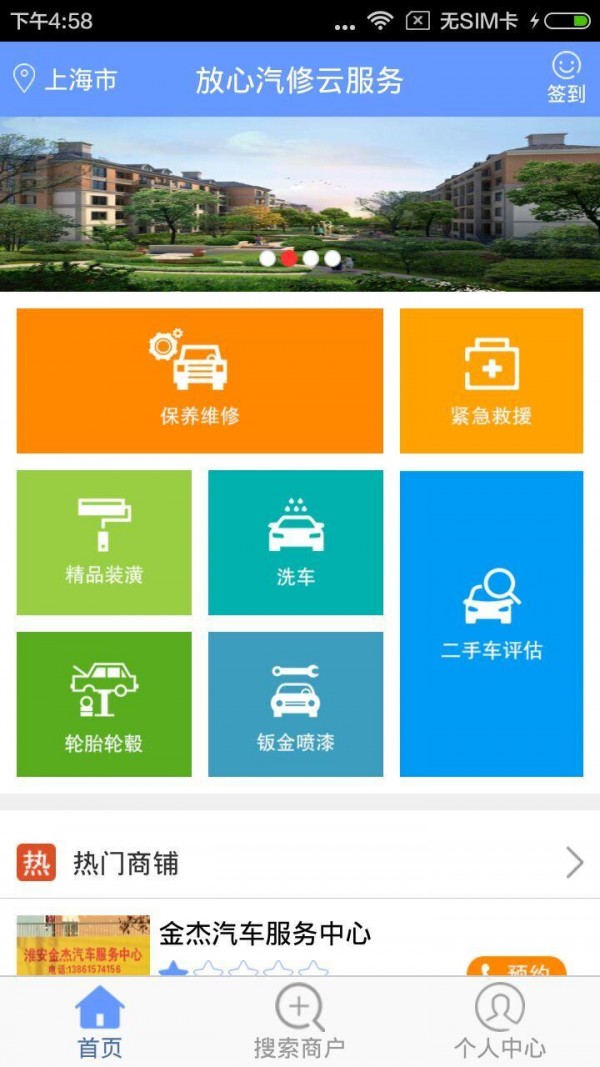Image resolution: width=600 pixels, height=1067 pixels.
Task: Select 轮胎轮毂 tire service
Action: click(x=104, y=704)
